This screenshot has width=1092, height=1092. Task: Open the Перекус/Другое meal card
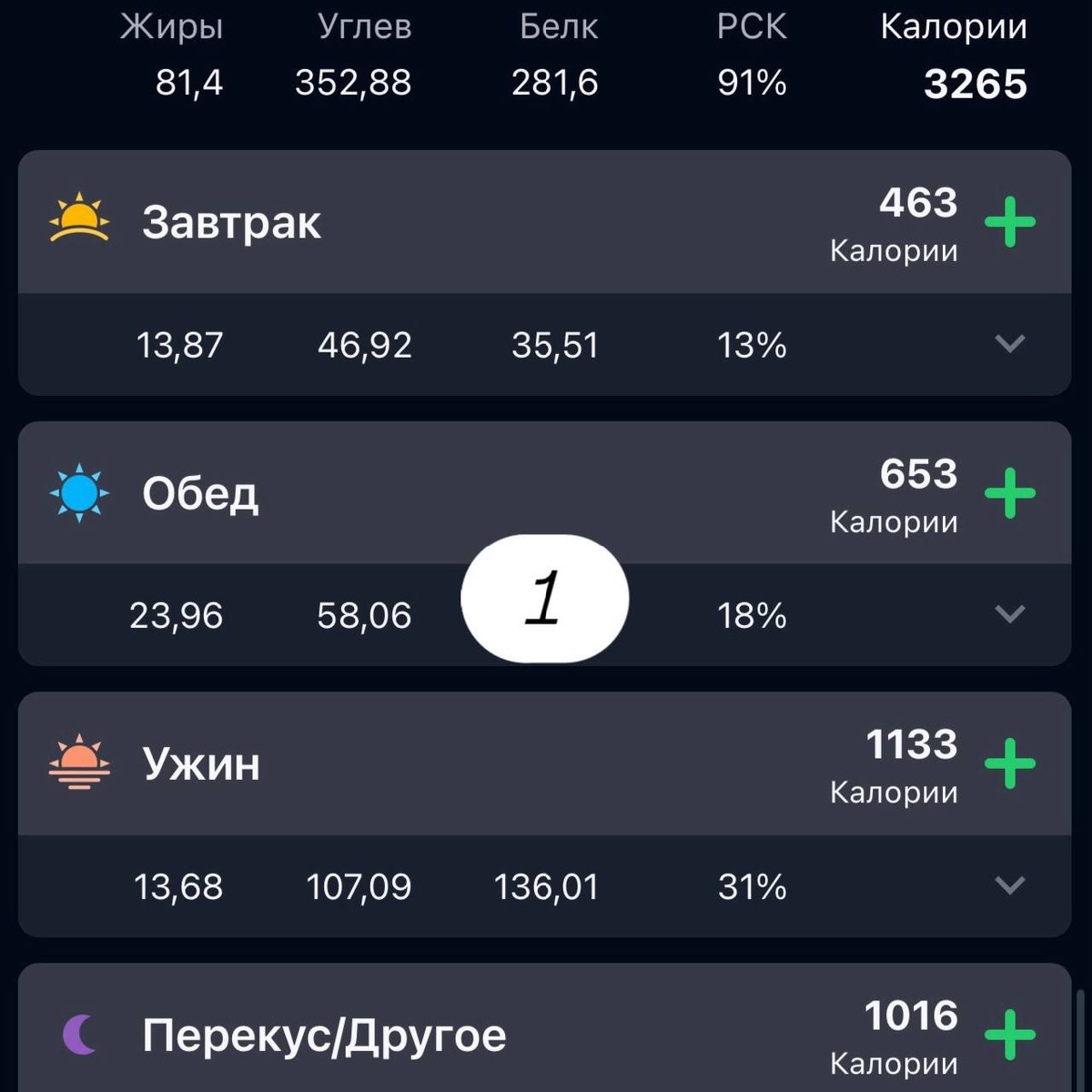(x=544, y=1028)
